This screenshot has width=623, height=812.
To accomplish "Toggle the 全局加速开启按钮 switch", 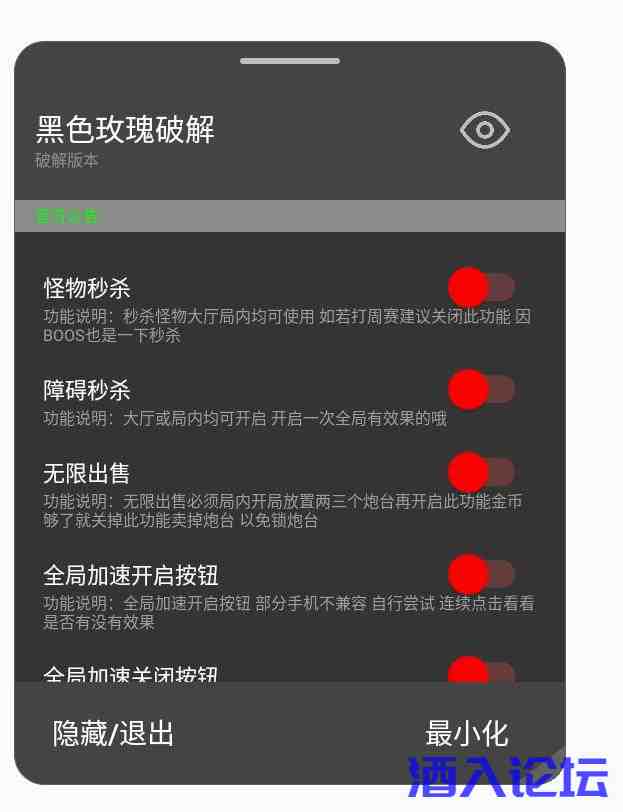I will (482, 574).
